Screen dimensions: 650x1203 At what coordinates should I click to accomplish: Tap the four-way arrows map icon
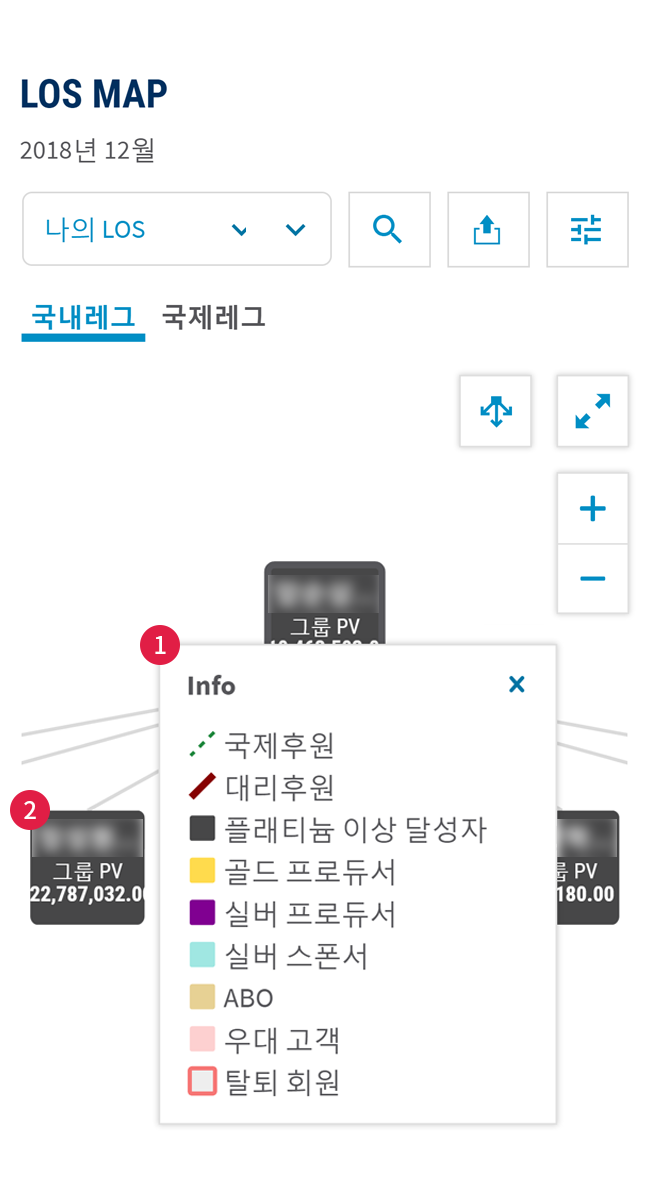496,411
